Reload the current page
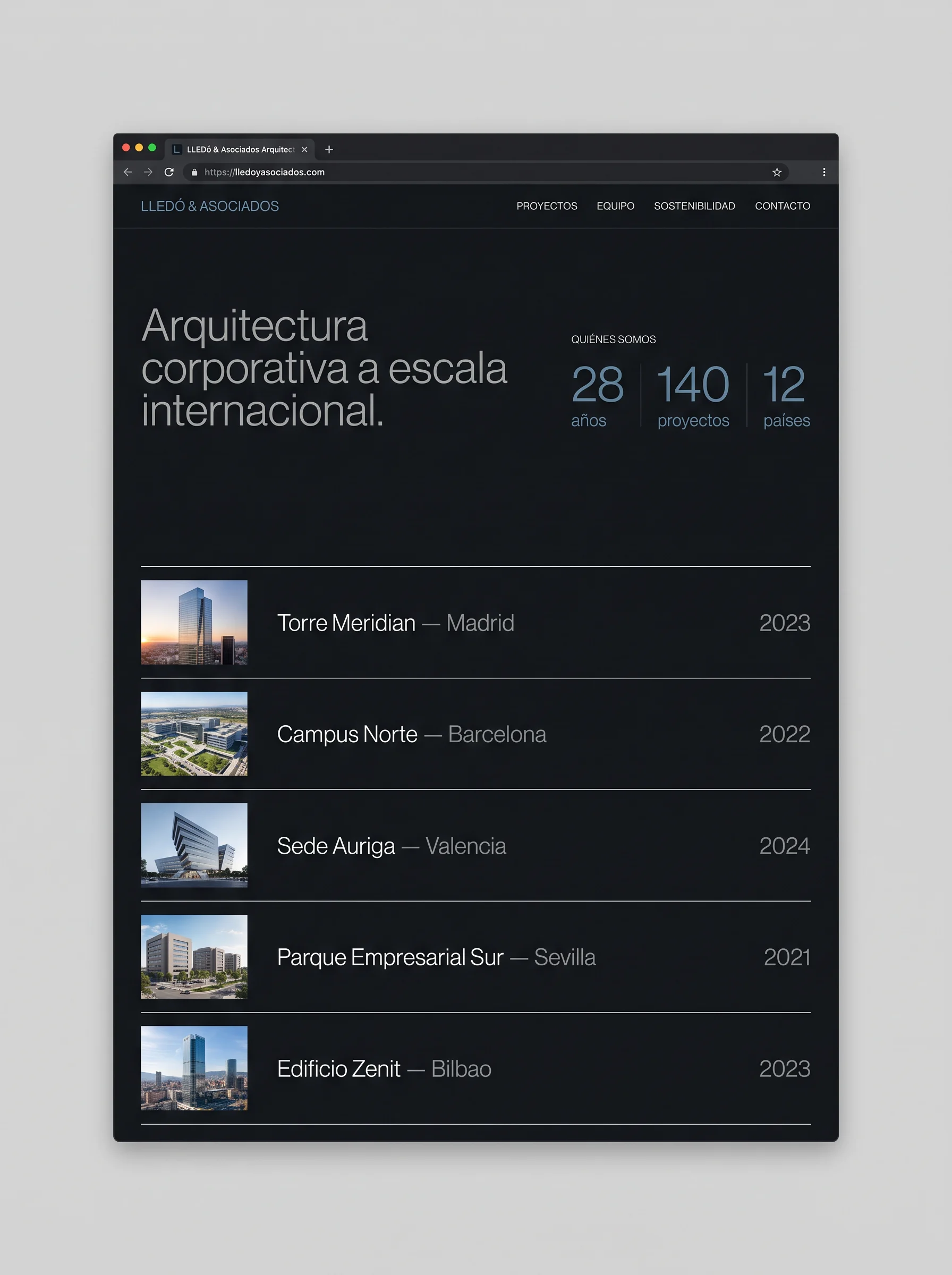The height and width of the screenshot is (1275, 952). point(169,172)
